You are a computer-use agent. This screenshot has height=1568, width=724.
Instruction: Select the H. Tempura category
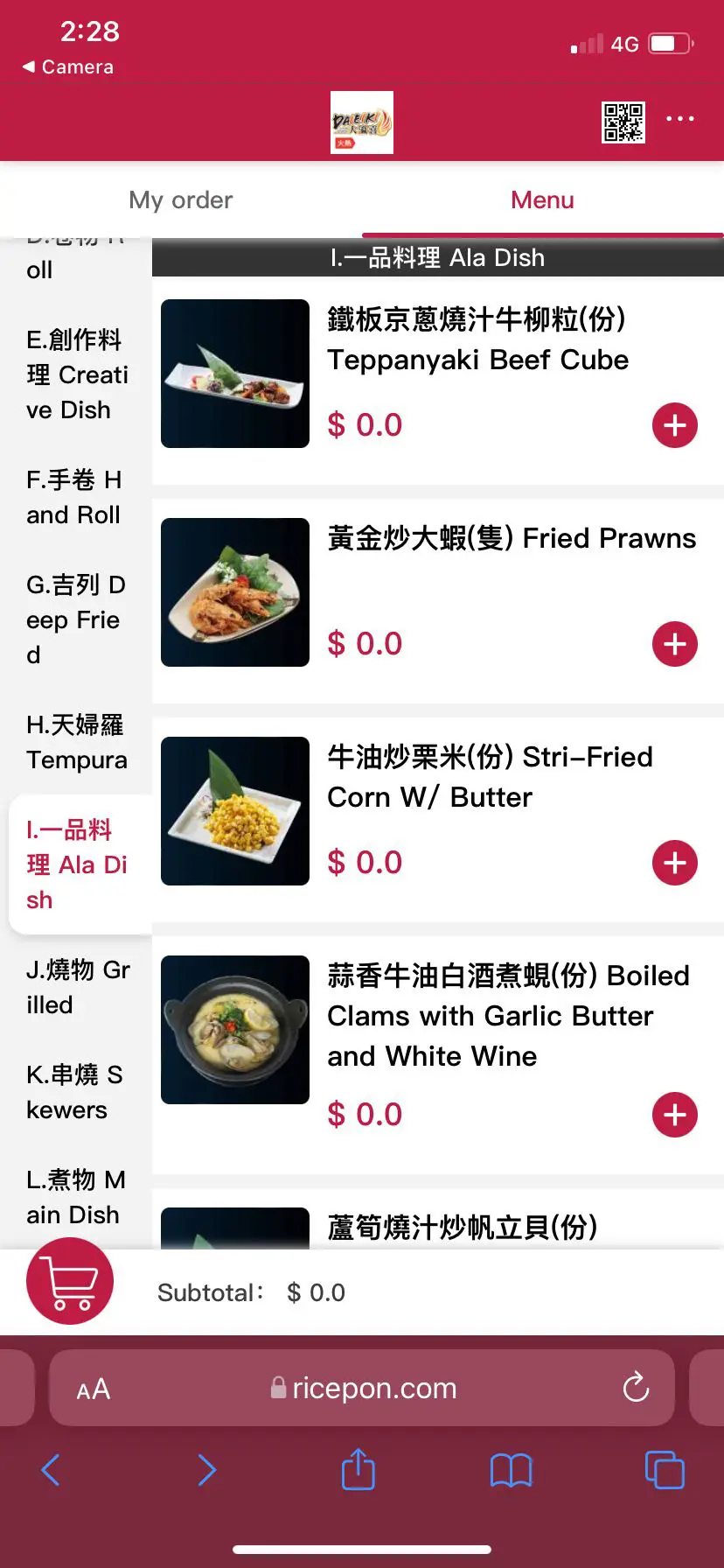pyautogui.click(x=77, y=742)
